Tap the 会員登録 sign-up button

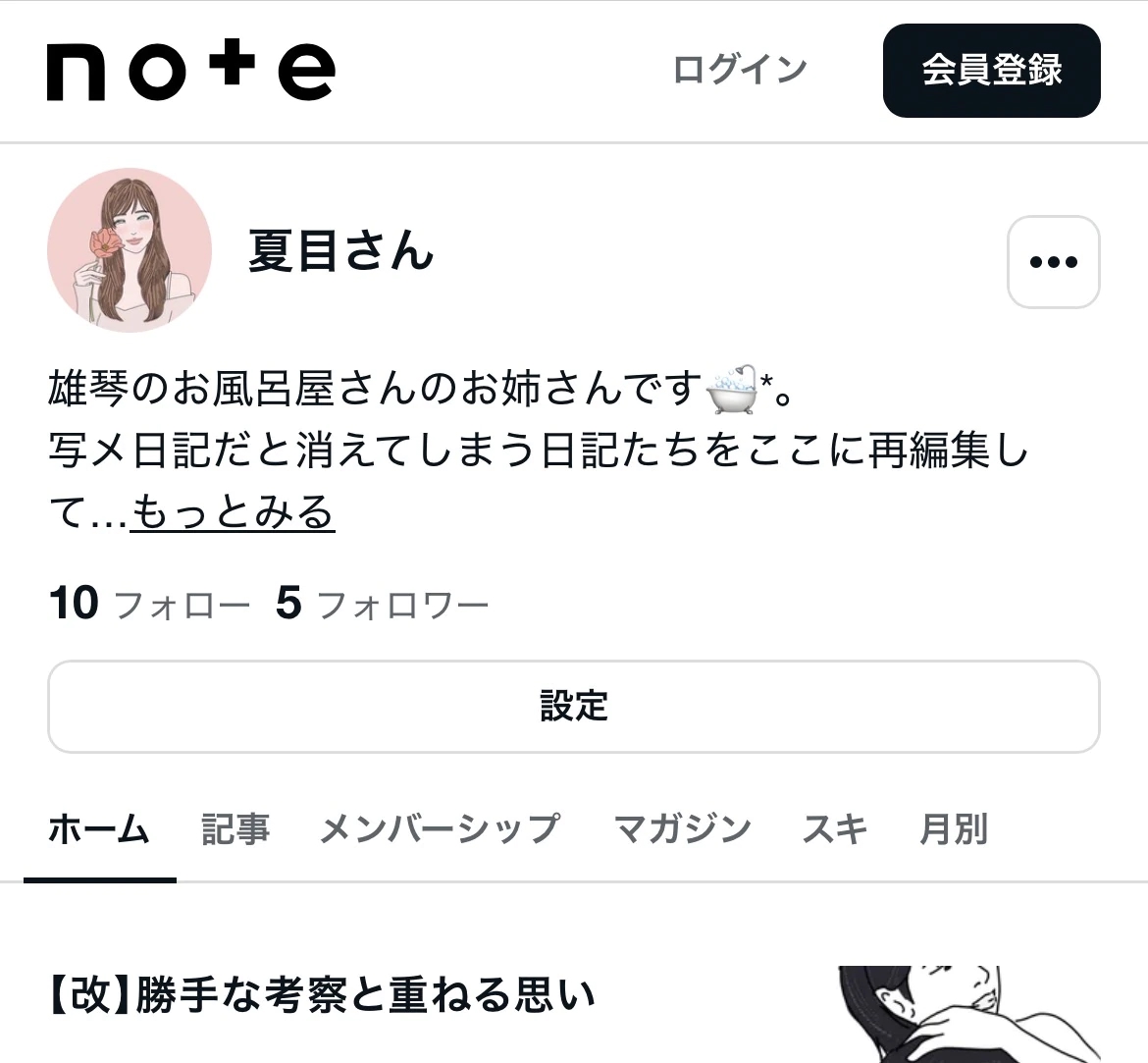point(991,71)
